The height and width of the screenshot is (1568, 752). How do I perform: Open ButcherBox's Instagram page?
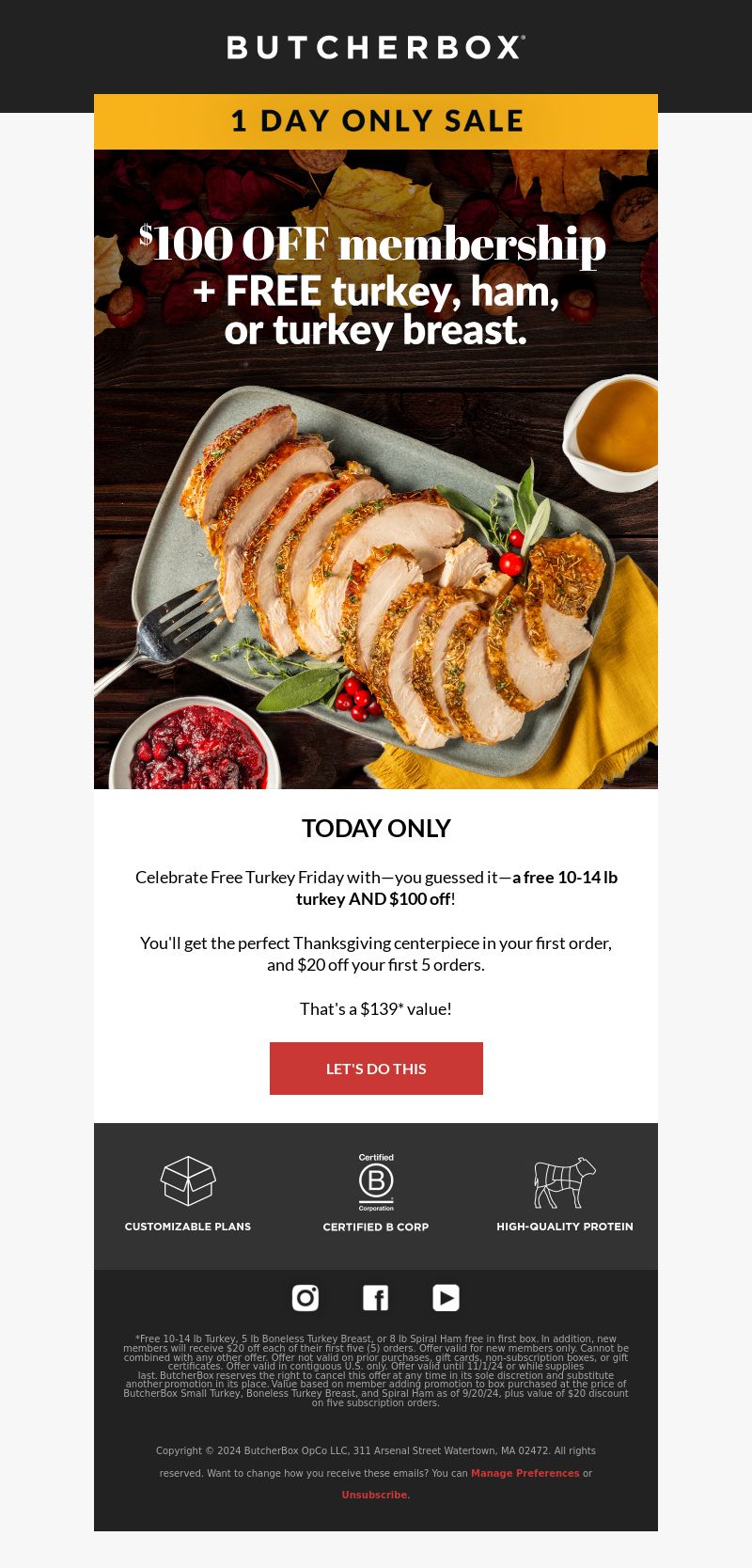(x=305, y=1298)
